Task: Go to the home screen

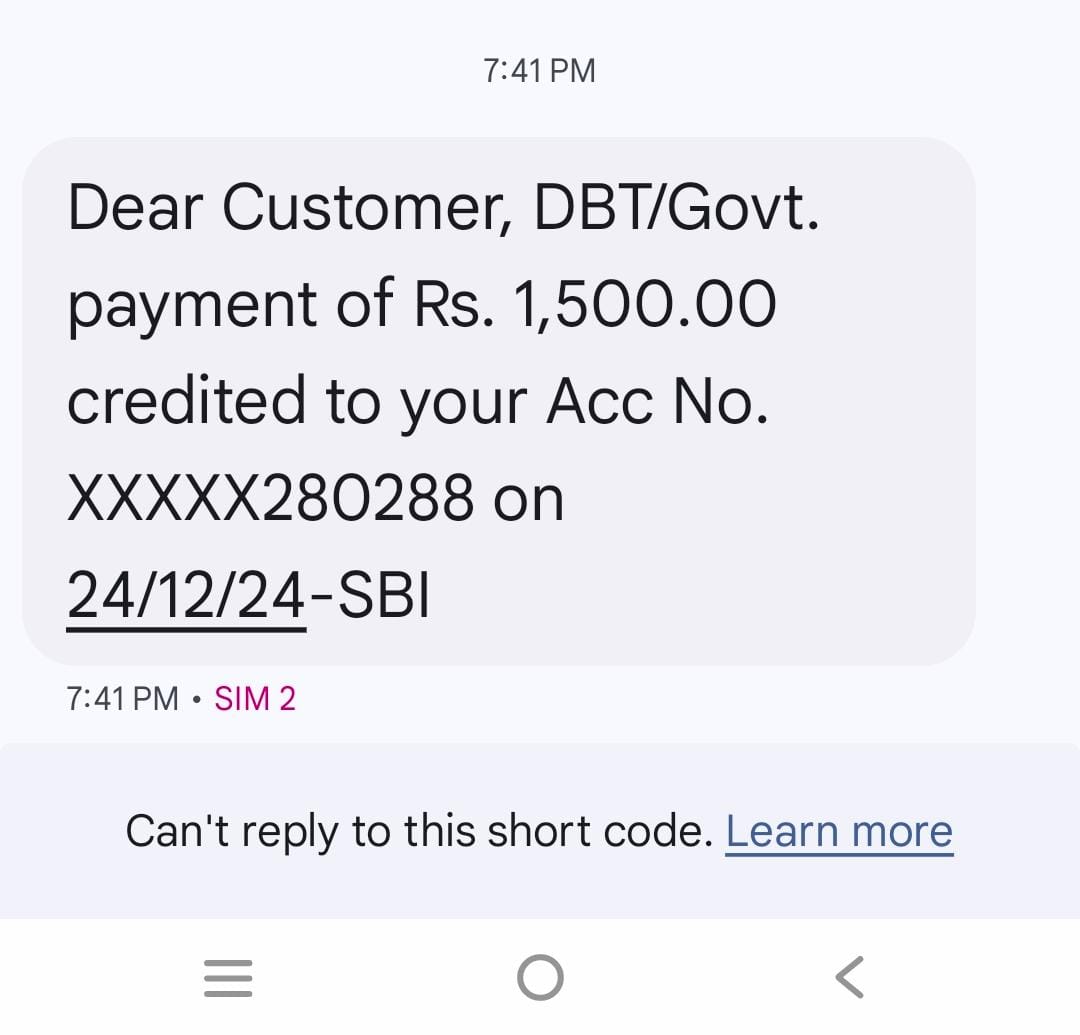Action: [x=540, y=977]
